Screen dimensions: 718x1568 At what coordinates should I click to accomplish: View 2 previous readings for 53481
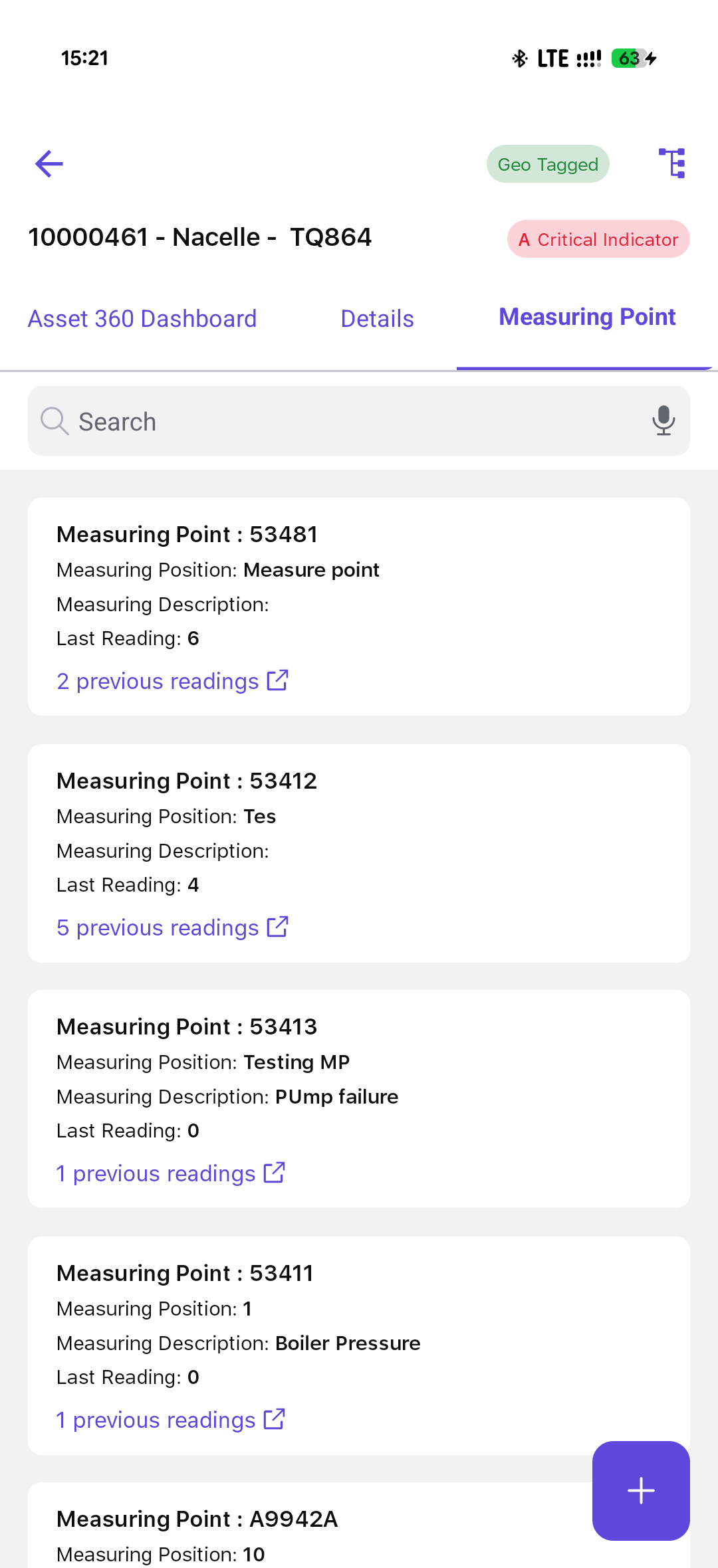172,681
